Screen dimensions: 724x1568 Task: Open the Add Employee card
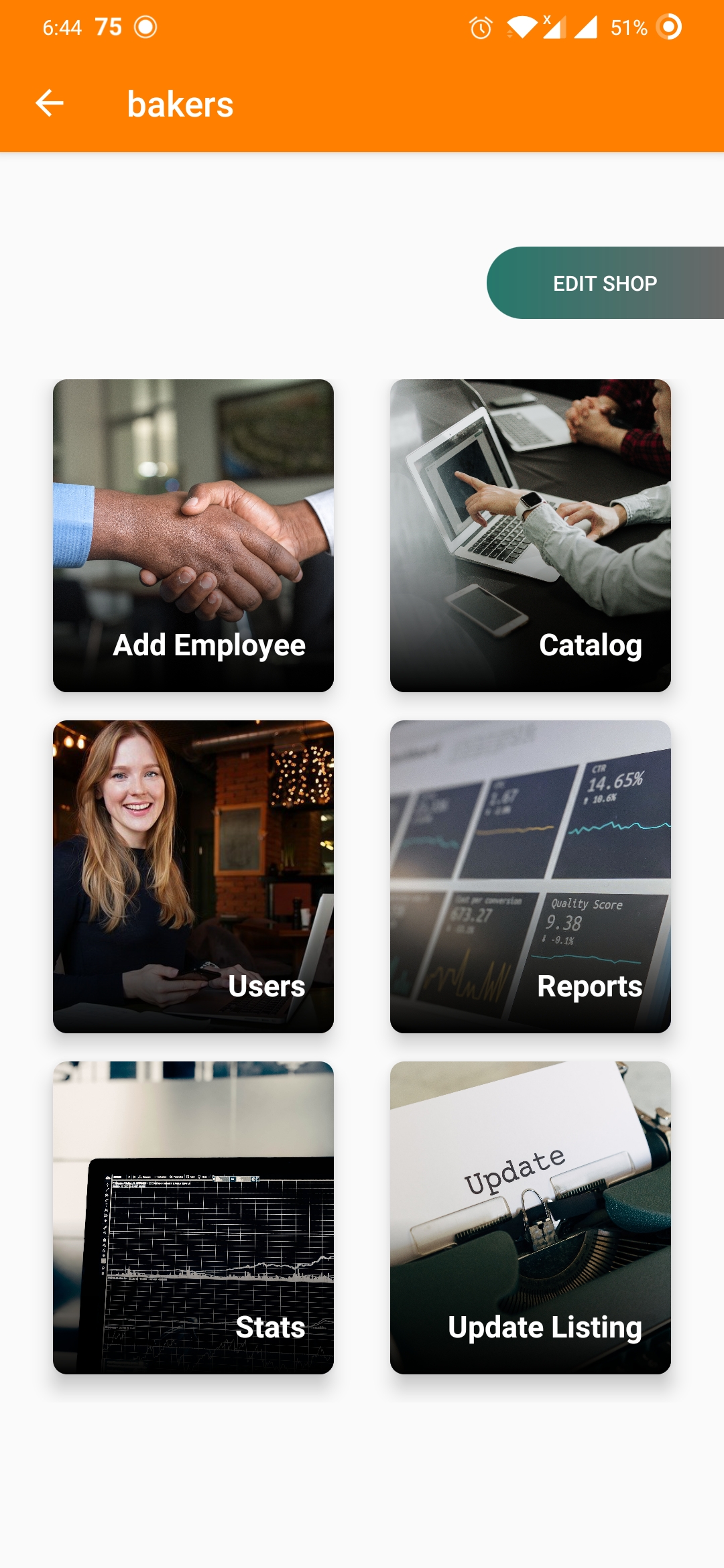click(x=193, y=535)
